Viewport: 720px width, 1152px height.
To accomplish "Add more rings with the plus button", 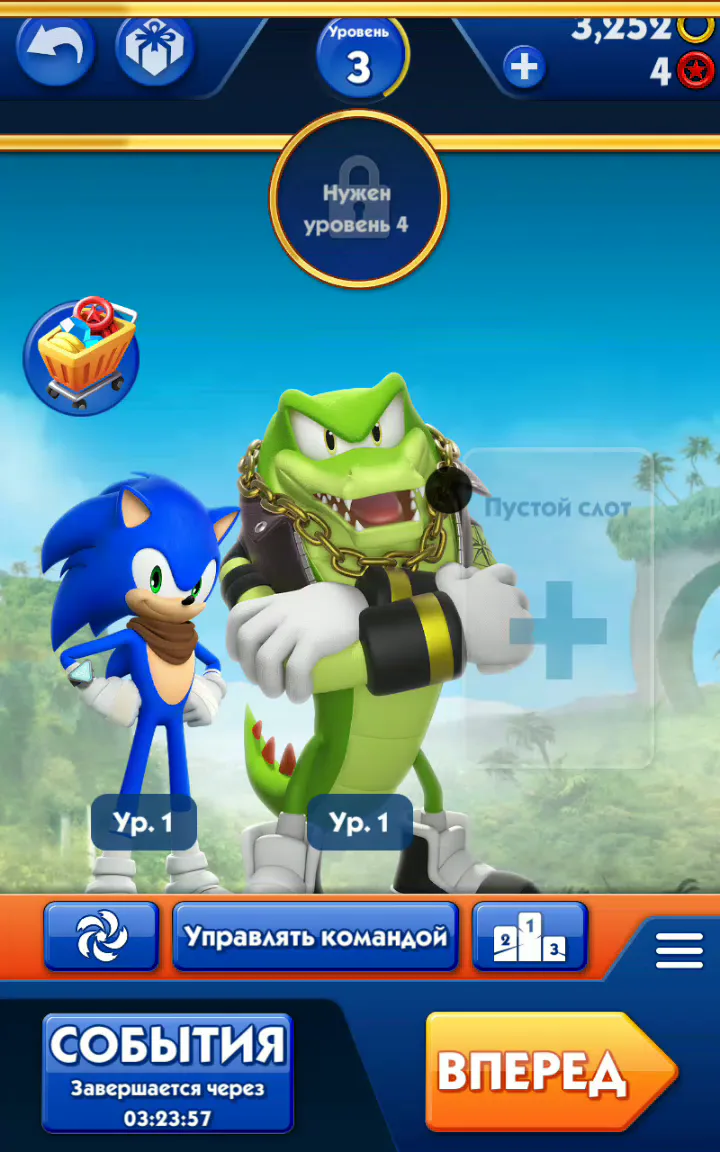I will [x=524, y=68].
